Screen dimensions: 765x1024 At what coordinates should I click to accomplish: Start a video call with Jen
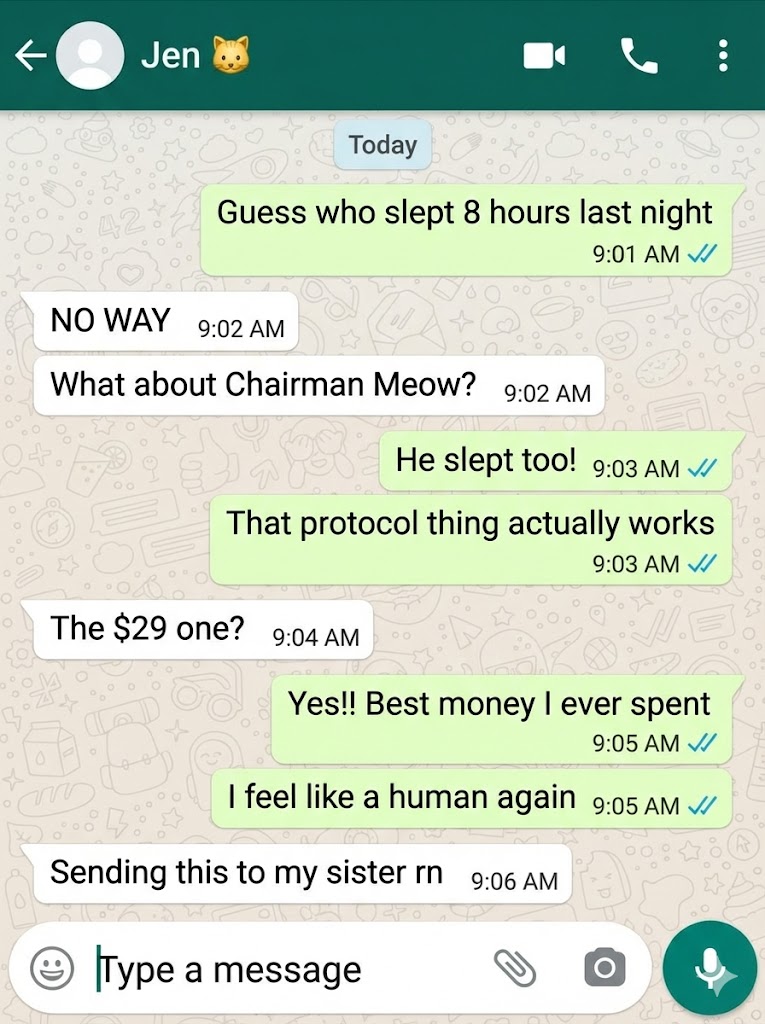544,56
